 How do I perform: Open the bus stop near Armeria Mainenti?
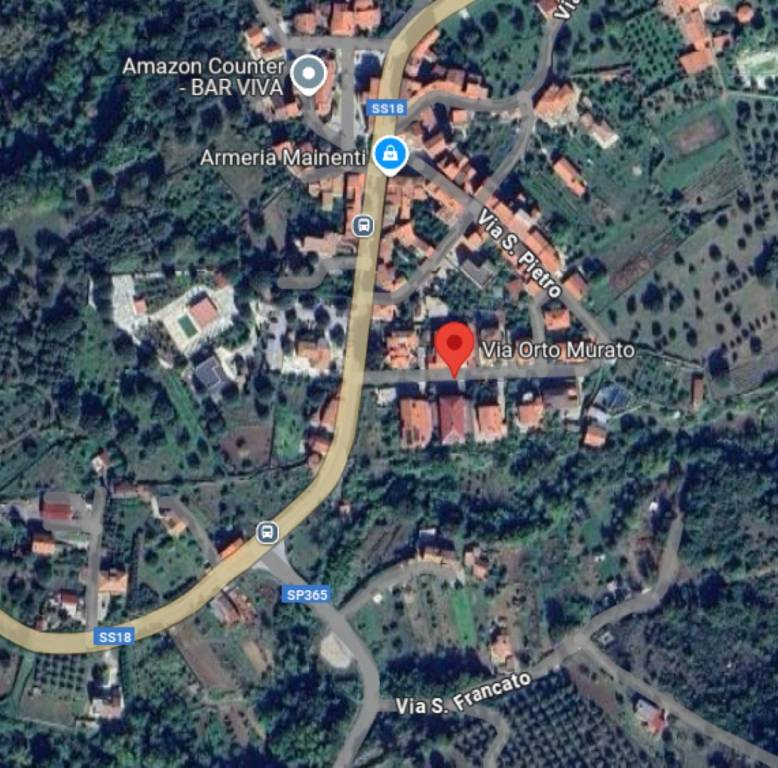click(x=363, y=225)
